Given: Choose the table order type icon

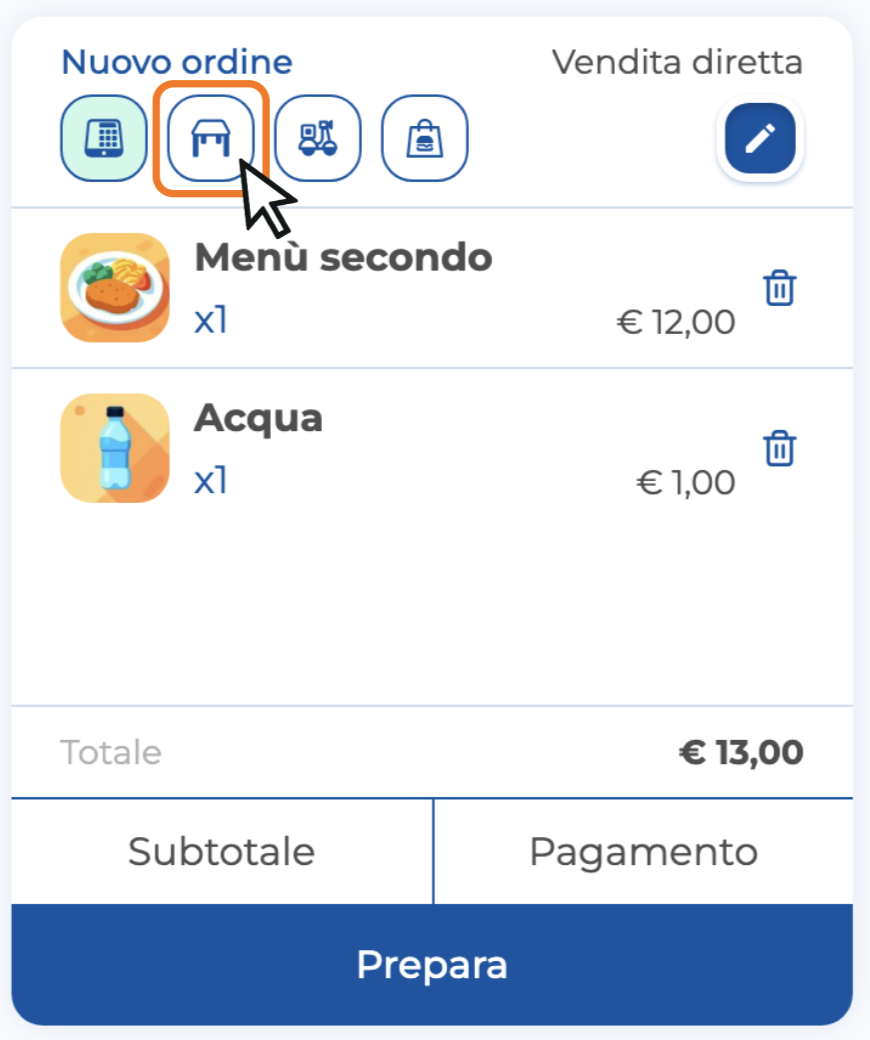Looking at the screenshot, I should point(211,139).
